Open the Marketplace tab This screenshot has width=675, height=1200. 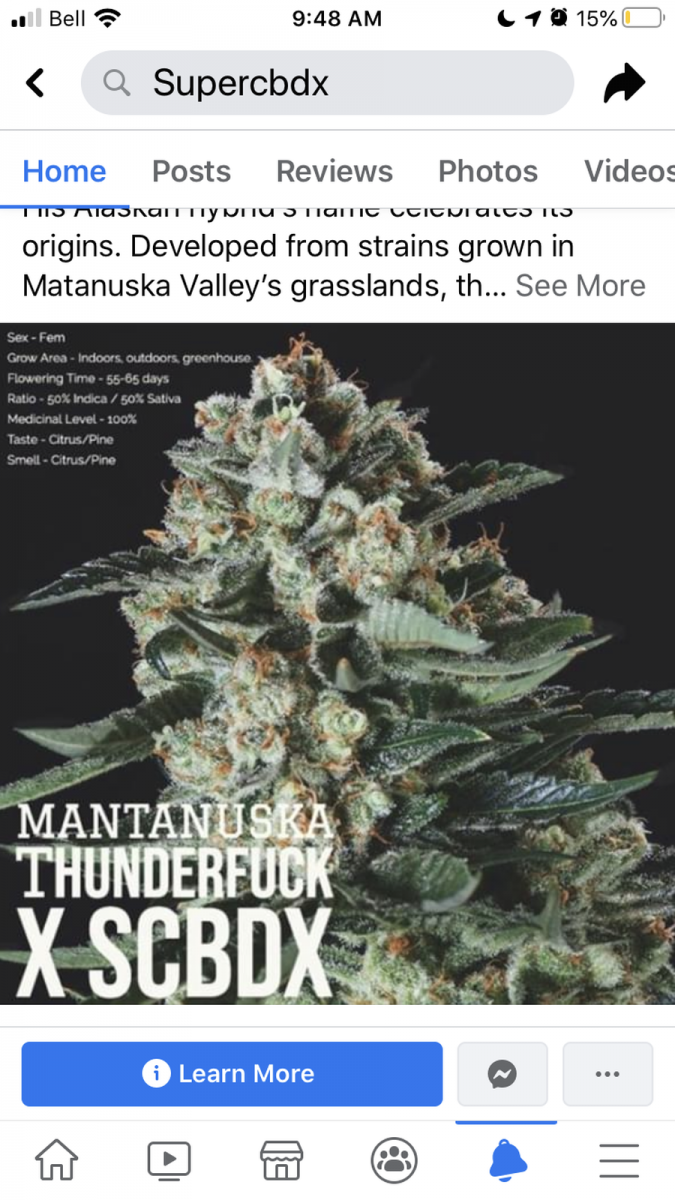[x=281, y=1161]
